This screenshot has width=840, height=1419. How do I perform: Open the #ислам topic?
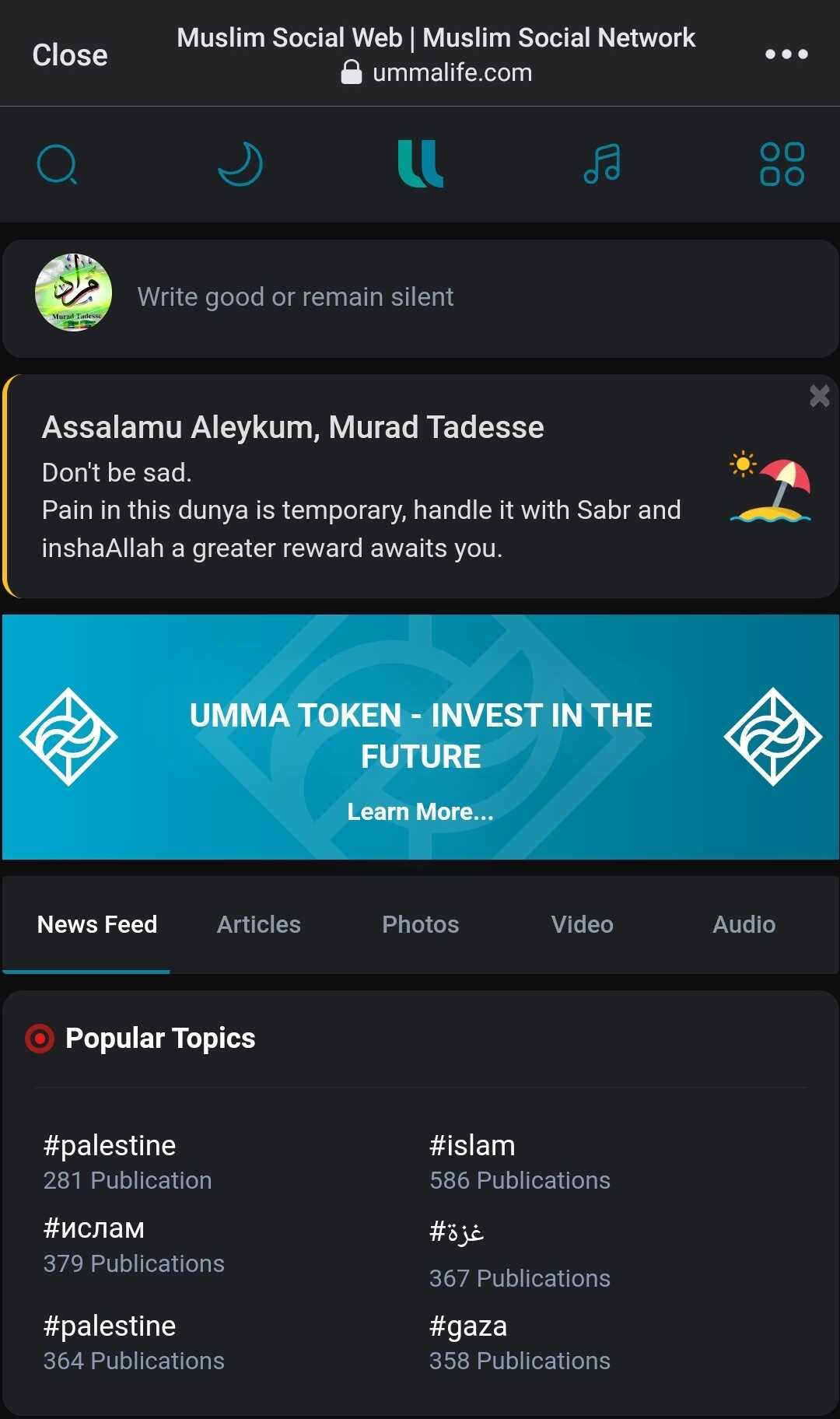[x=94, y=1228]
